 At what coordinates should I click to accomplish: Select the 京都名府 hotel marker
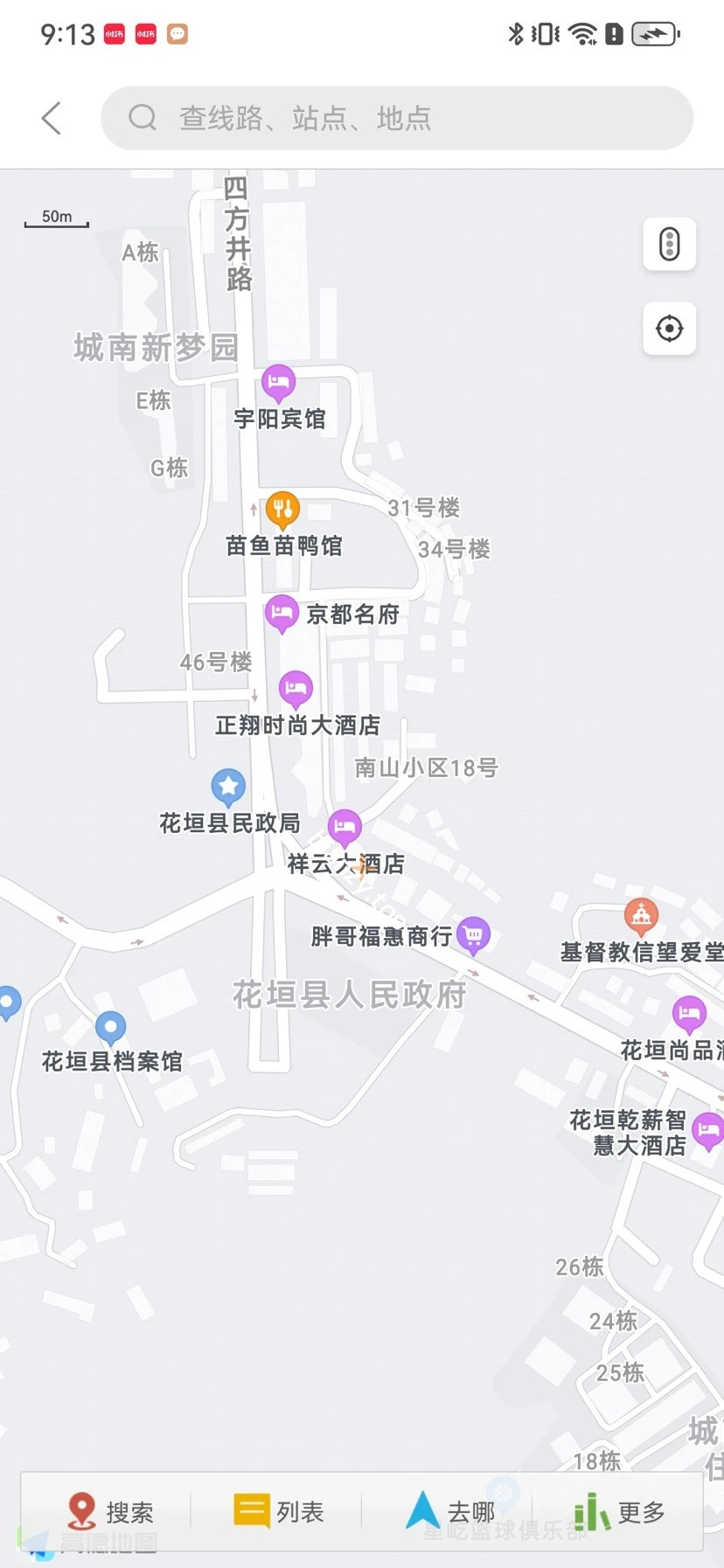tap(282, 613)
